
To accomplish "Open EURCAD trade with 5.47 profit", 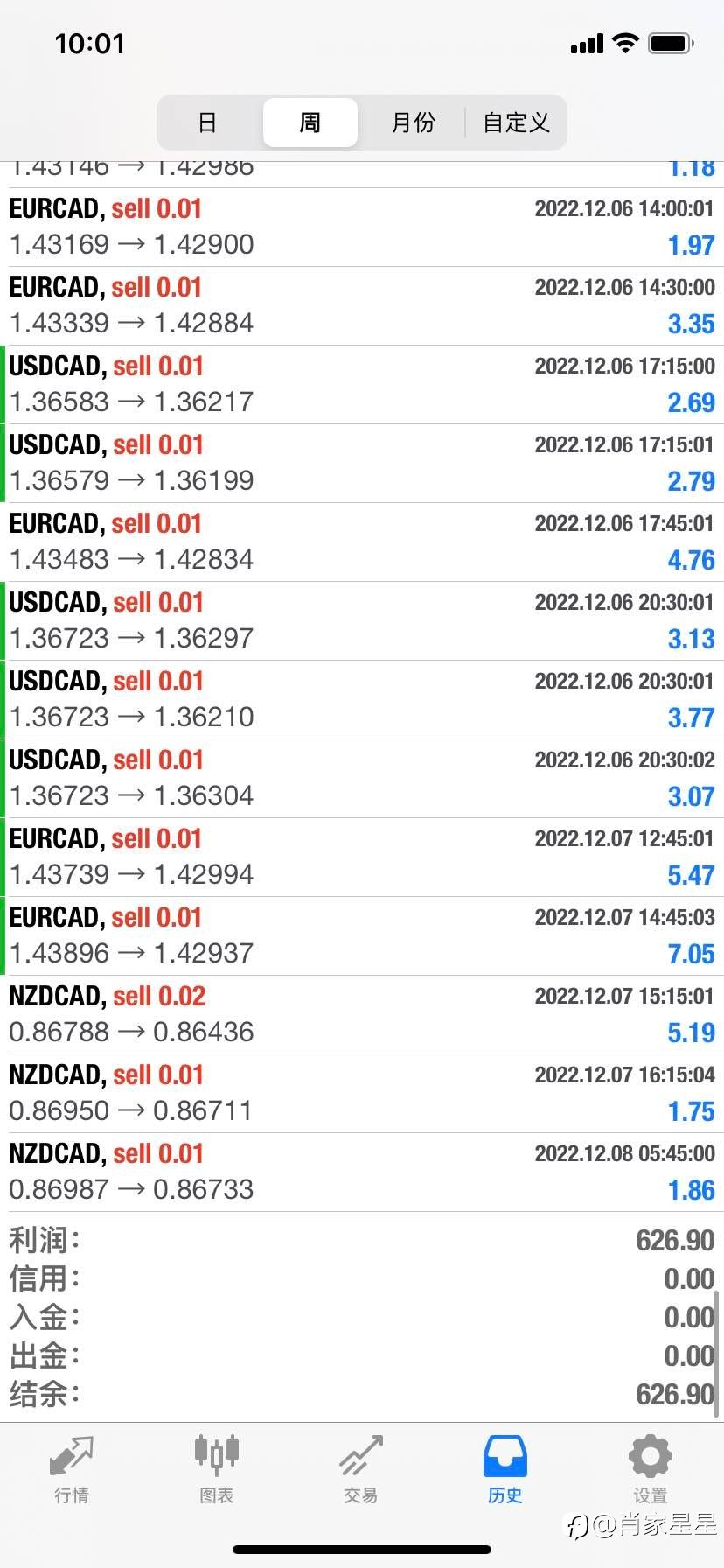I will (x=362, y=857).
